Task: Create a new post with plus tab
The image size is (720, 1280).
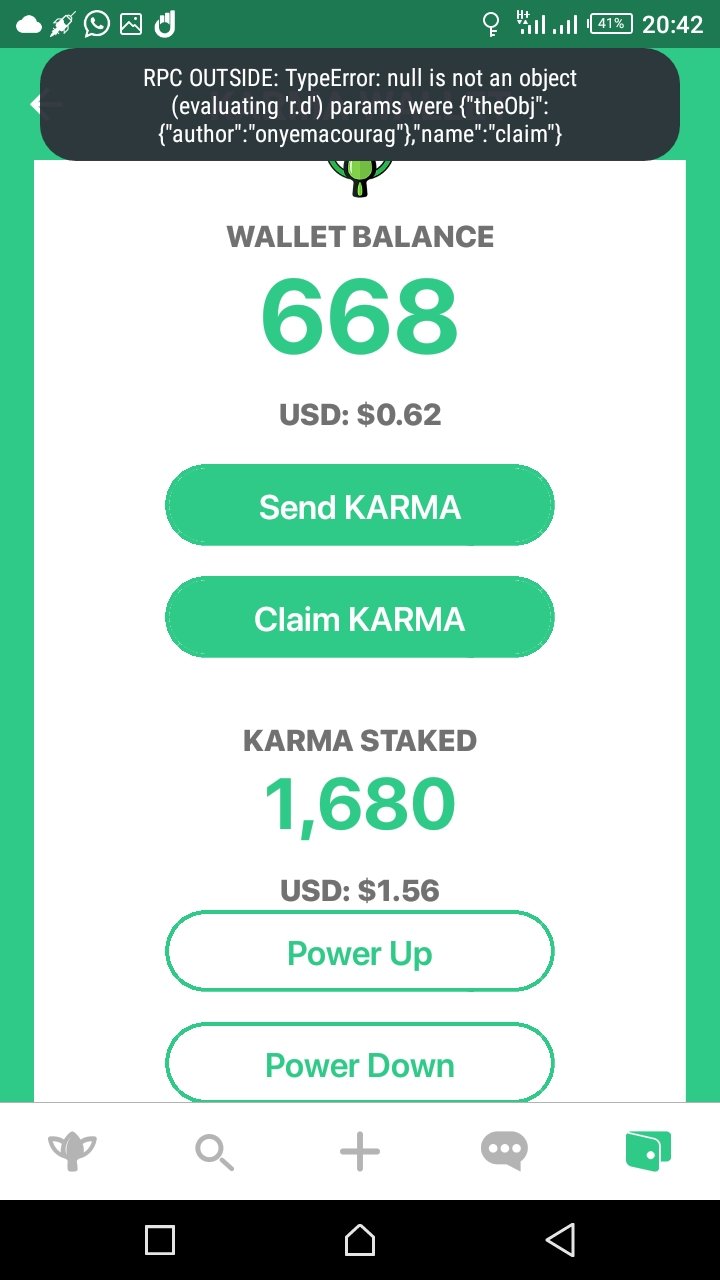Action: 360,1152
